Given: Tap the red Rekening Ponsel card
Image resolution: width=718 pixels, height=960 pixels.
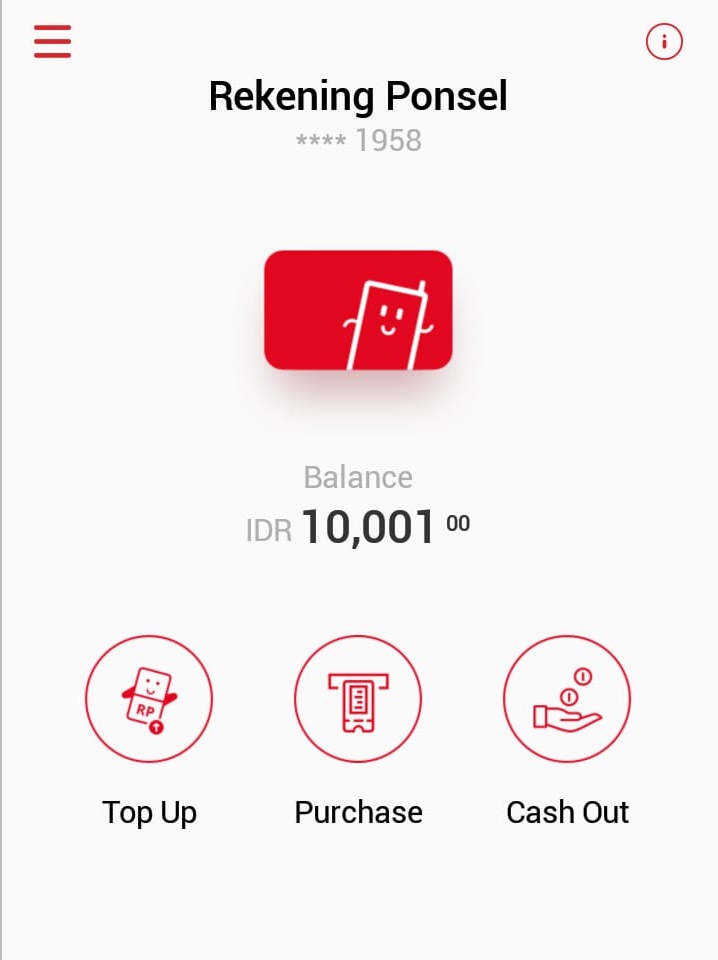Looking at the screenshot, I should click(358, 310).
